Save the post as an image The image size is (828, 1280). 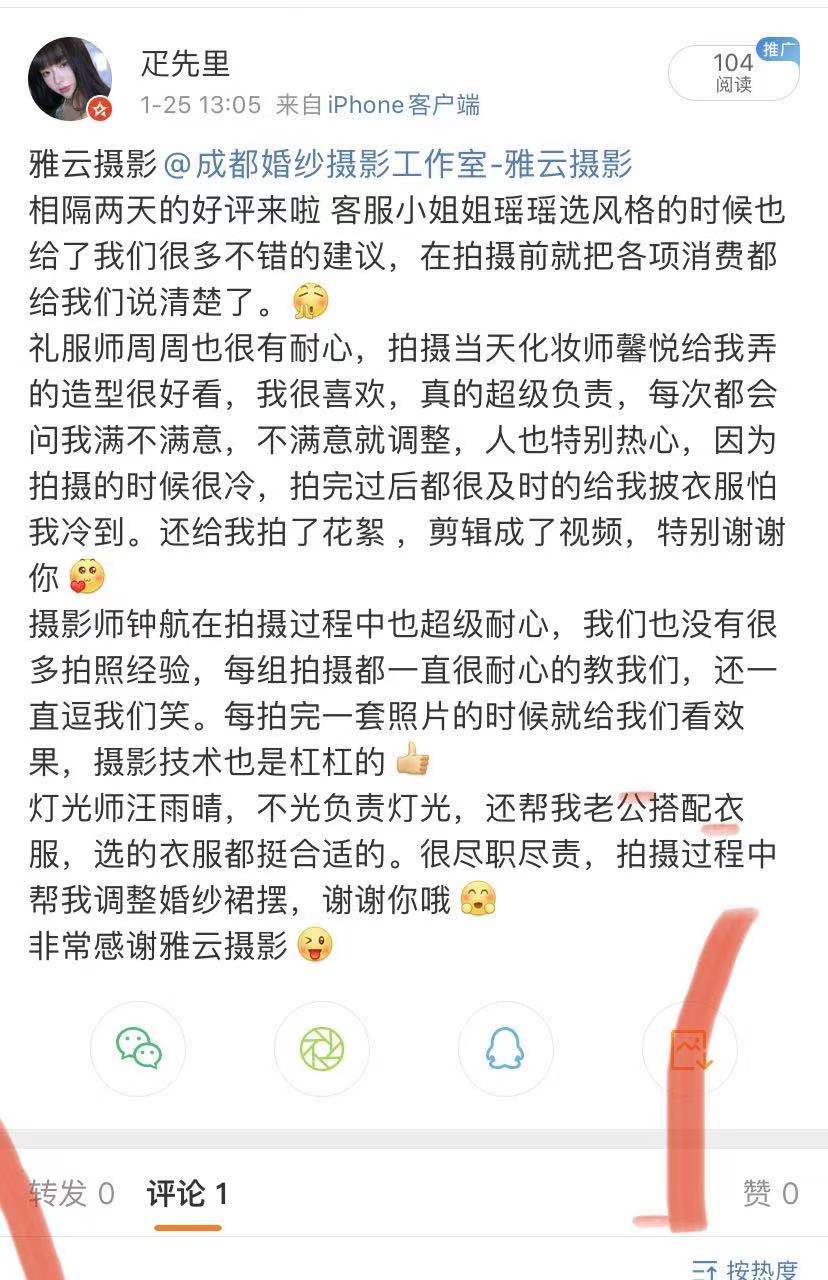[x=690, y=1049]
